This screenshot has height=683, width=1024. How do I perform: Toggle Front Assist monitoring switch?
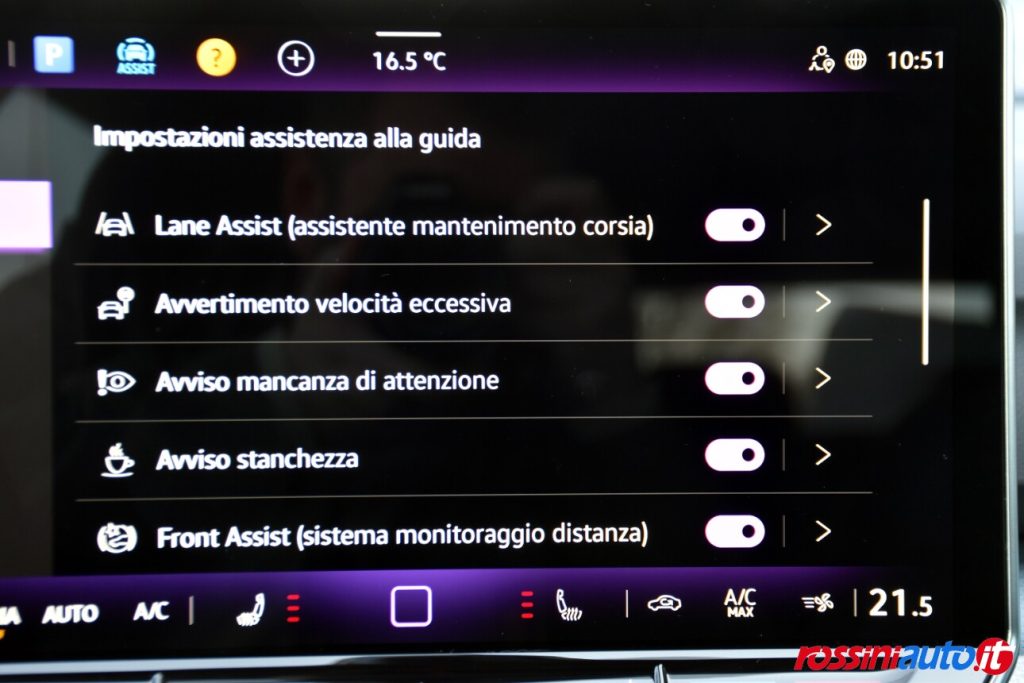tap(734, 531)
